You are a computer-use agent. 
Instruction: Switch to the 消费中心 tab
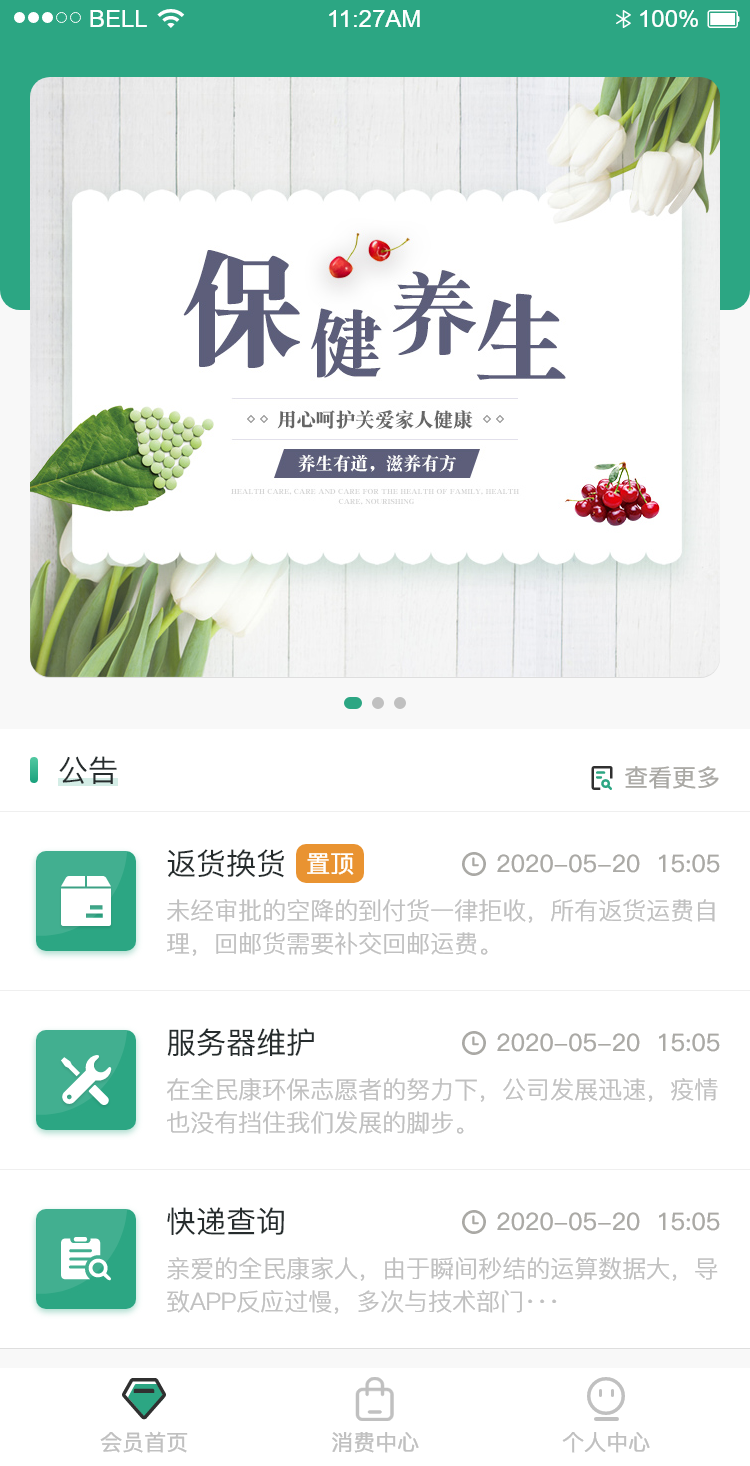375,1414
